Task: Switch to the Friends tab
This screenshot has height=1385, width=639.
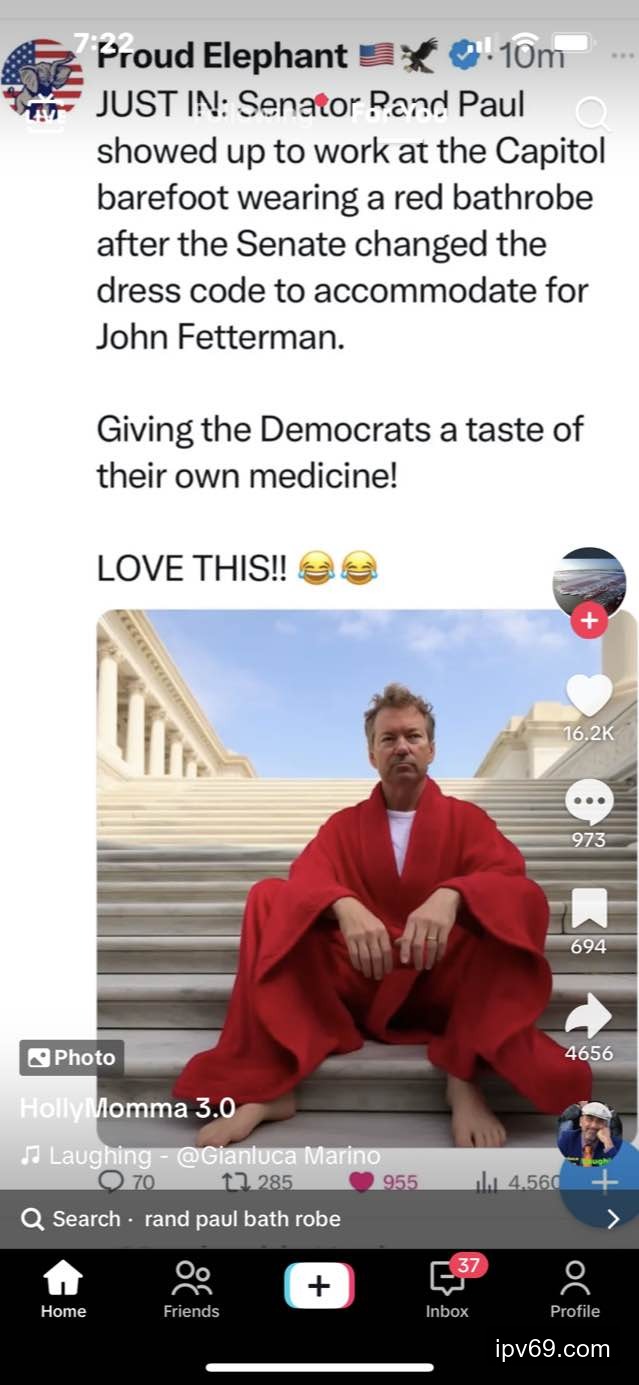Action: (191, 1290)
